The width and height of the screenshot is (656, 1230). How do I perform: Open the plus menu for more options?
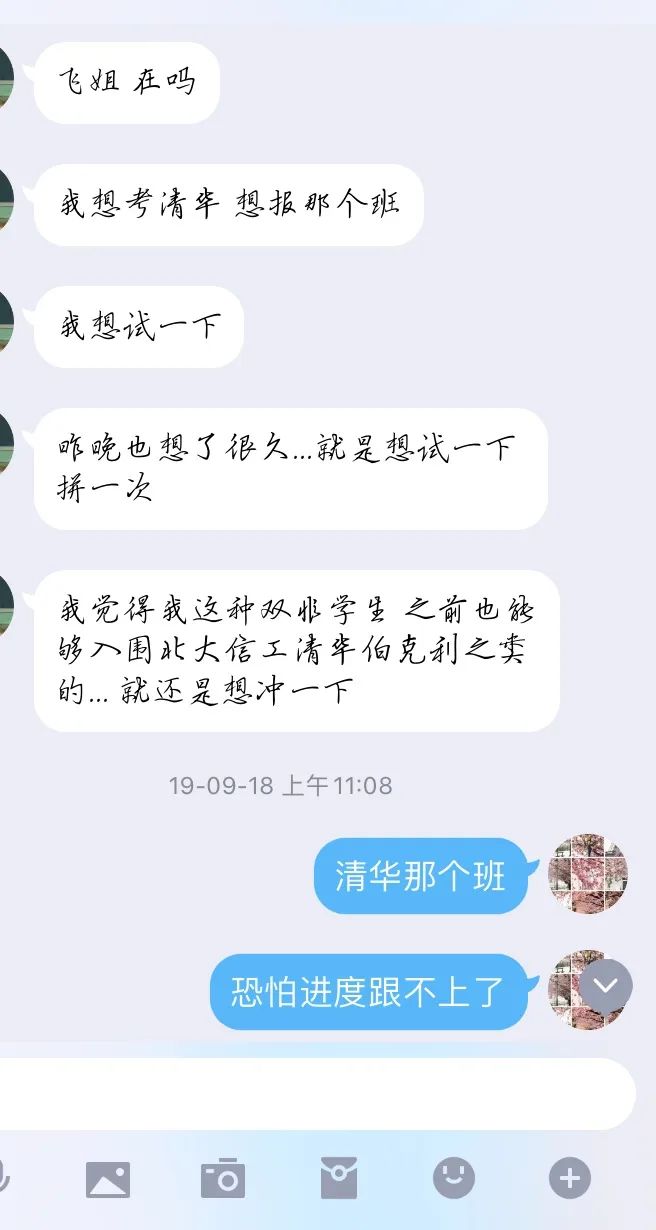[570, 1179]
